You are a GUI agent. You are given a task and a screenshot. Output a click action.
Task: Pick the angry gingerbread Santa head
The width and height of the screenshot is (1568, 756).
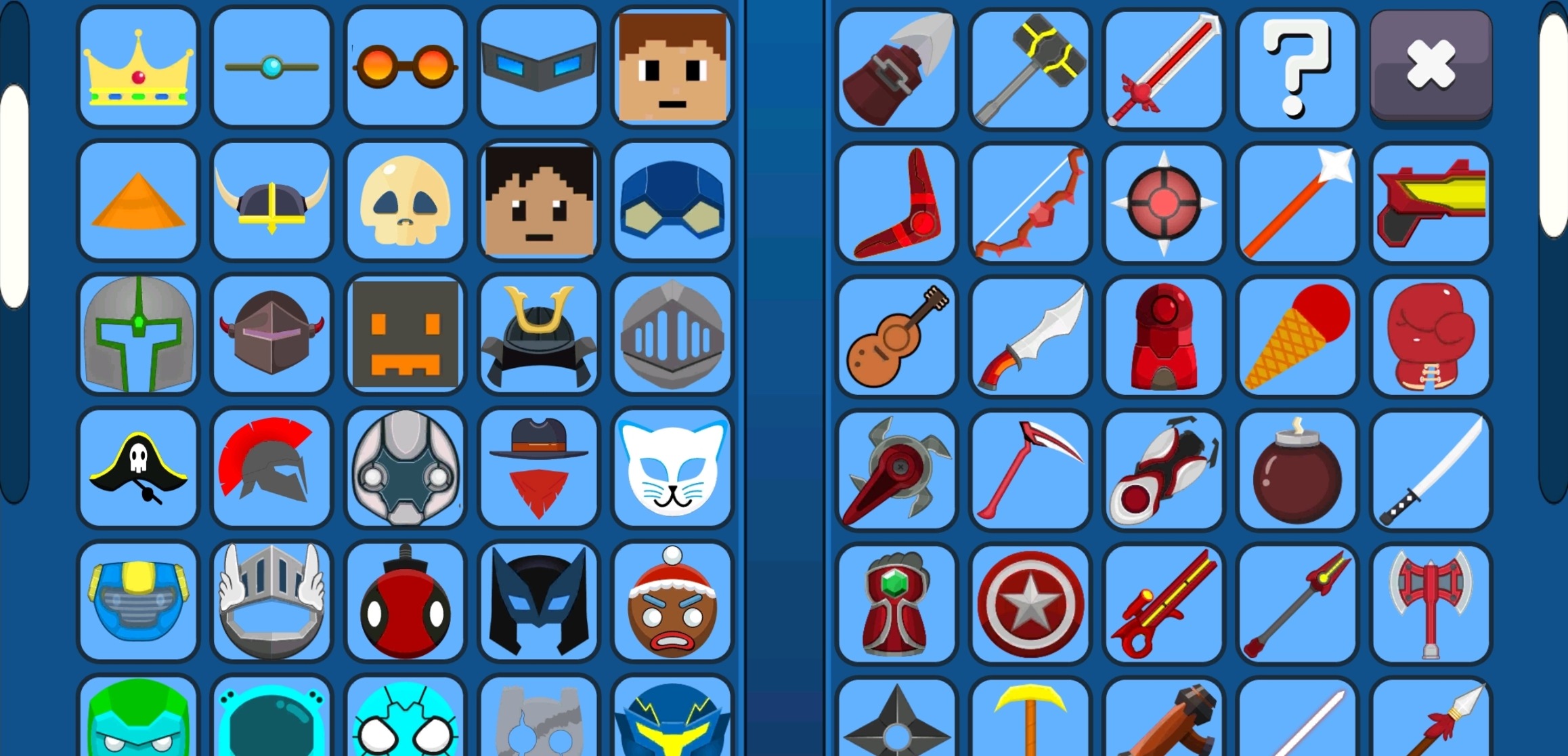tap(672, 602)
